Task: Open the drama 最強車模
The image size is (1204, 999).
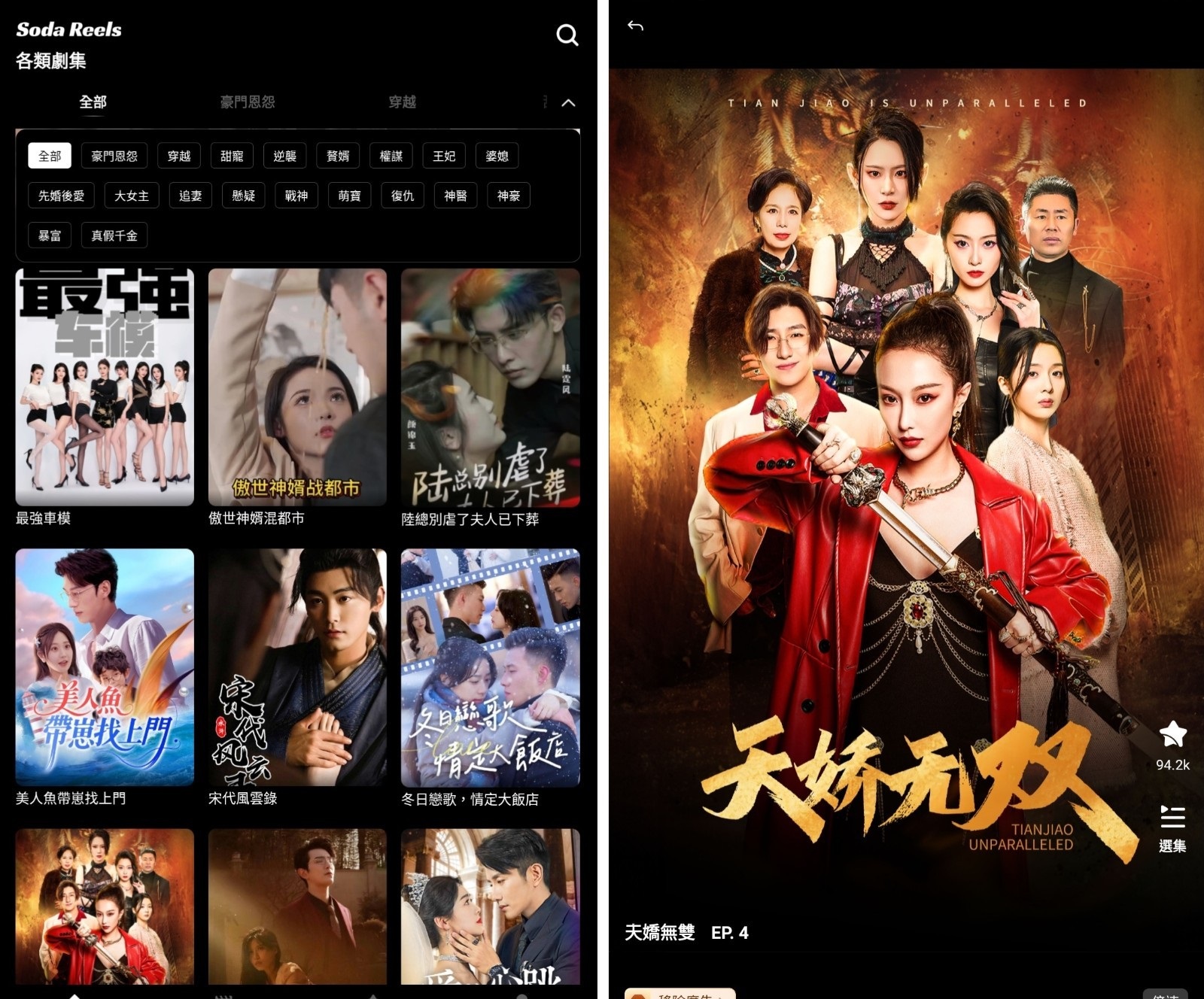Action: coord(105,387)
